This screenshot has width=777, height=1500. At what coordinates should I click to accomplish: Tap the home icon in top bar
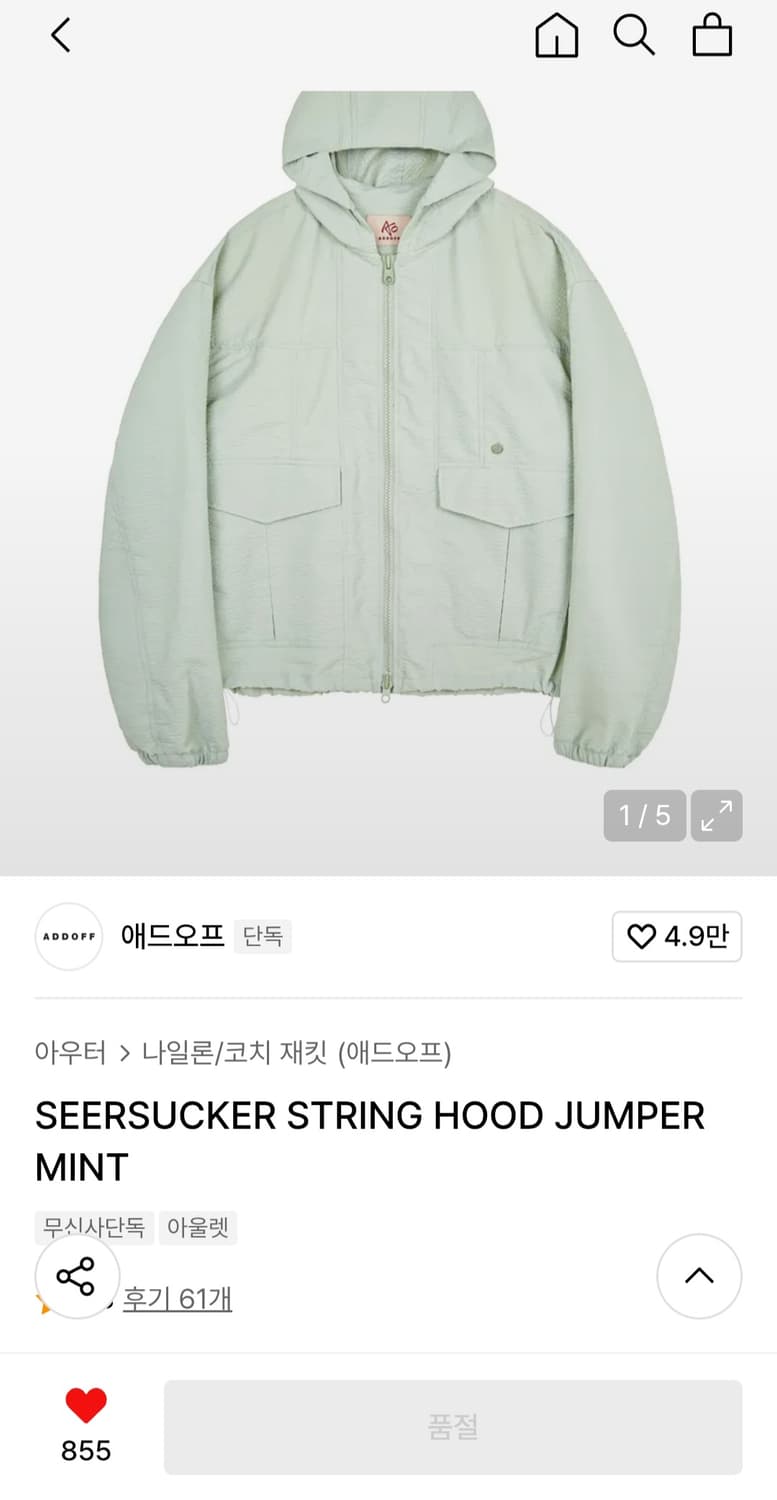point(556,36)
